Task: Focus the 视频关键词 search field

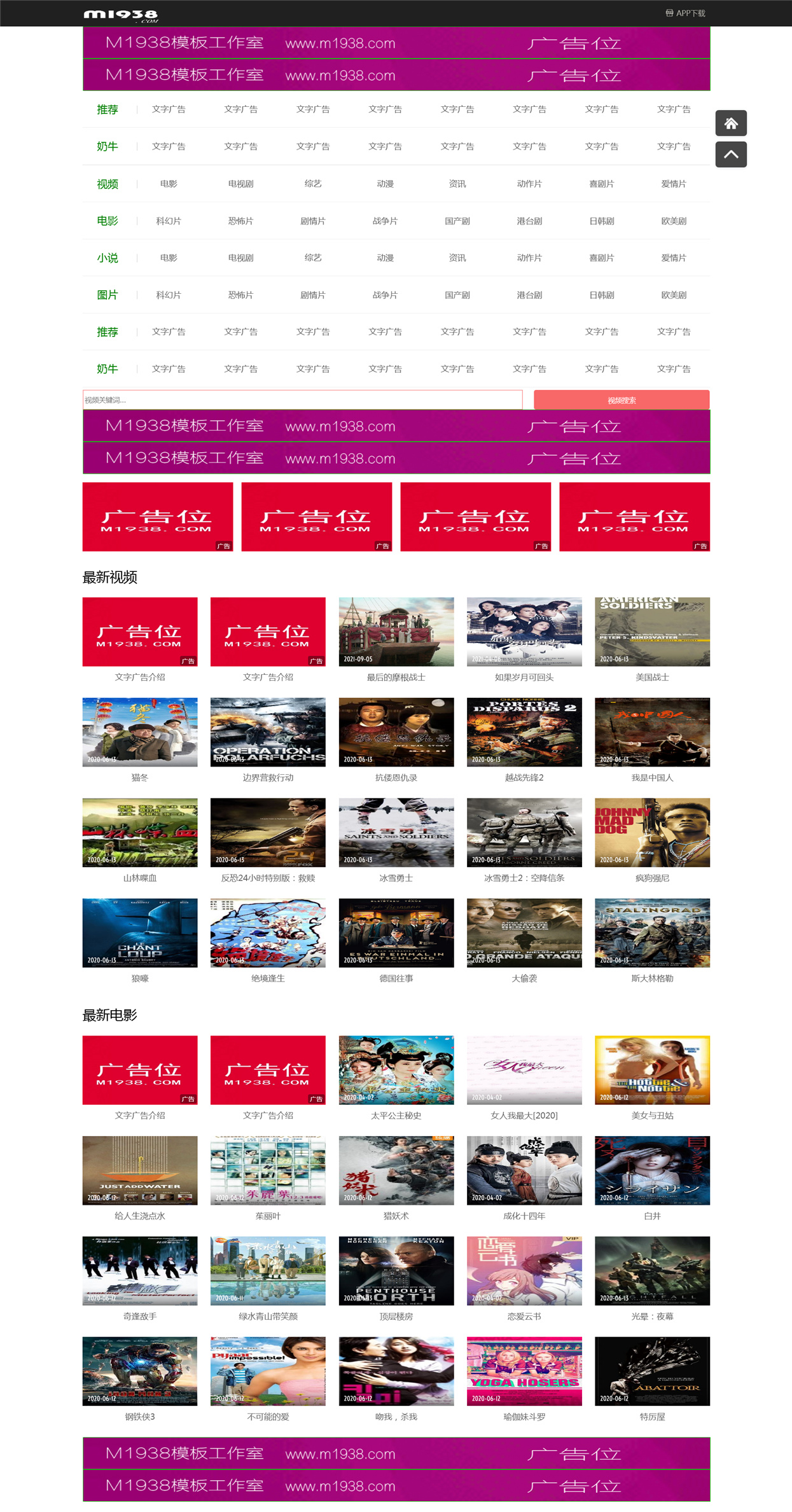Action: pos(303,400)
